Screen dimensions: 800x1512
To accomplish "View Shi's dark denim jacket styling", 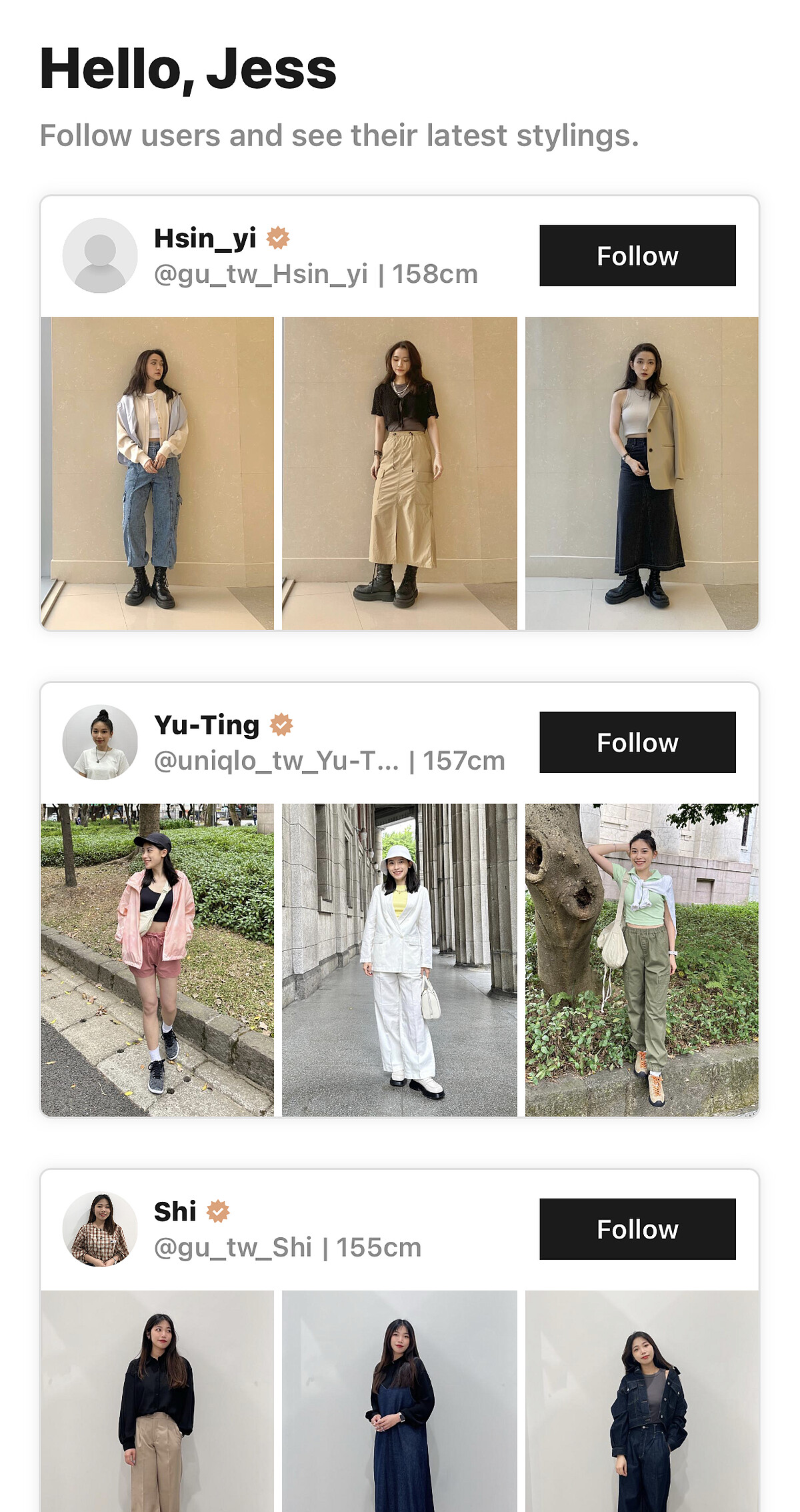I will 641,1401.
